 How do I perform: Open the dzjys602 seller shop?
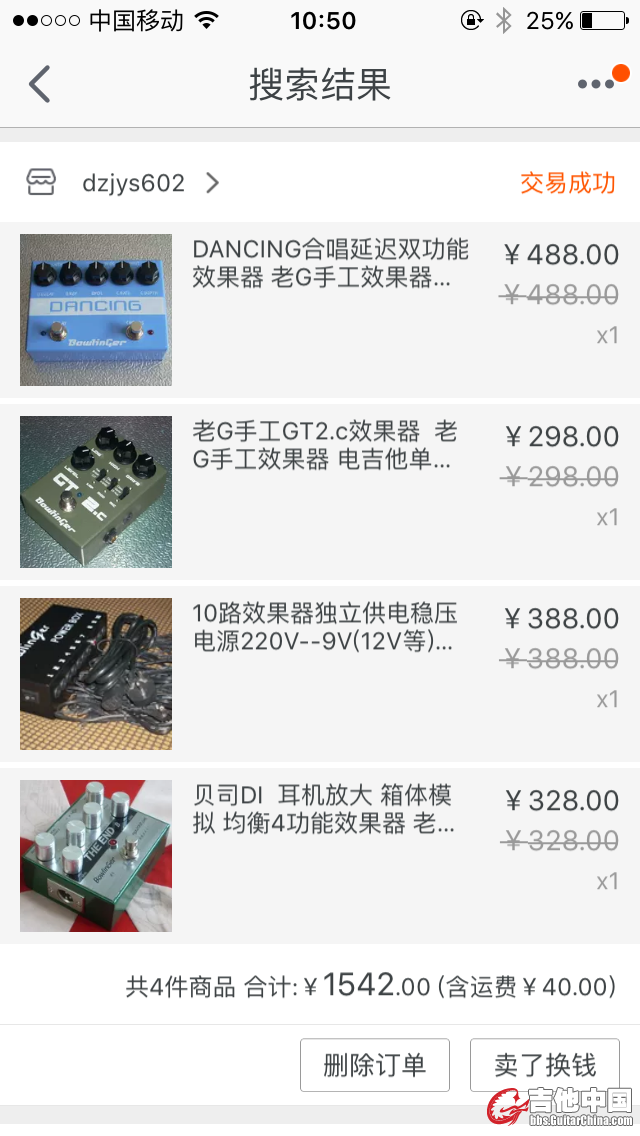(x=134, y=183)
